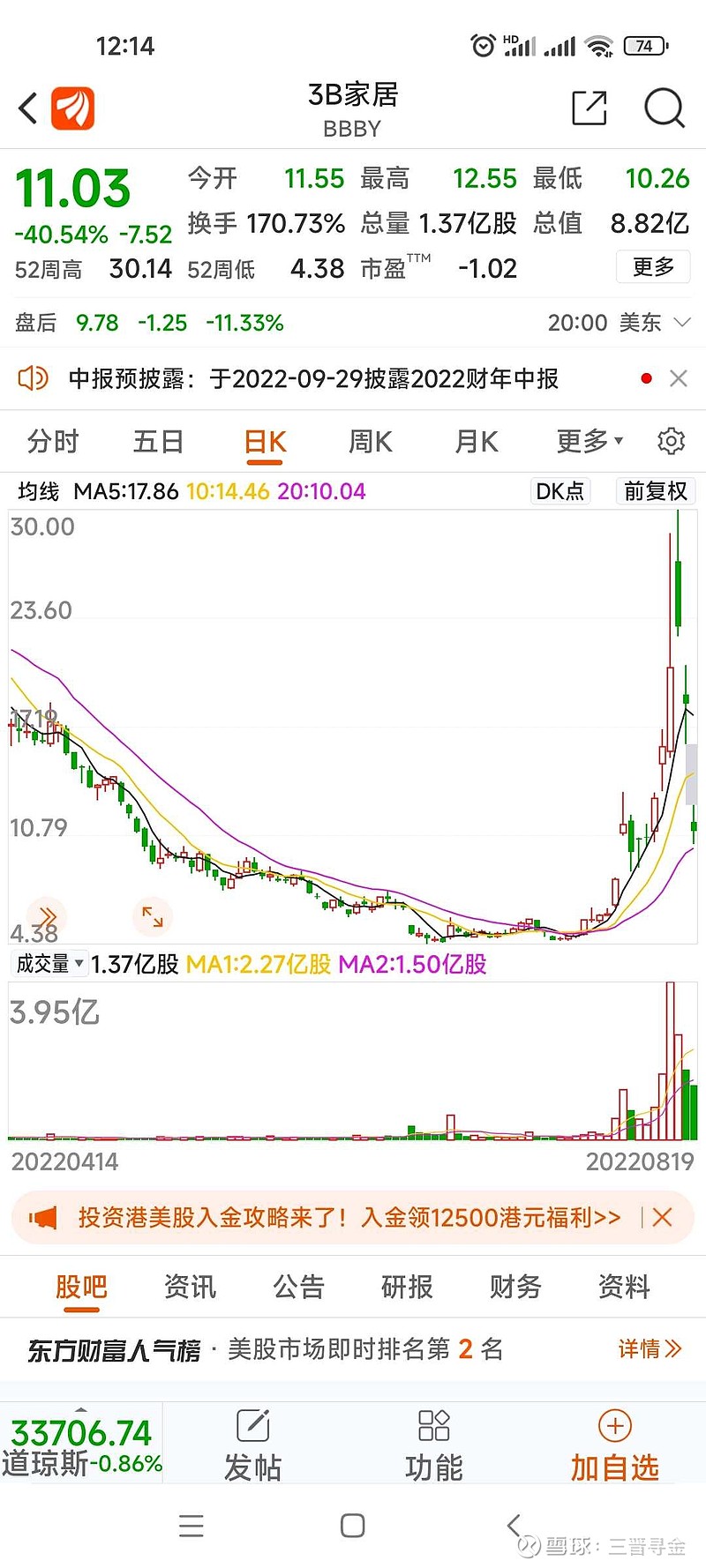Switch to the 分时 chart tab
The image size is (706, 1568).
[53, 441]
